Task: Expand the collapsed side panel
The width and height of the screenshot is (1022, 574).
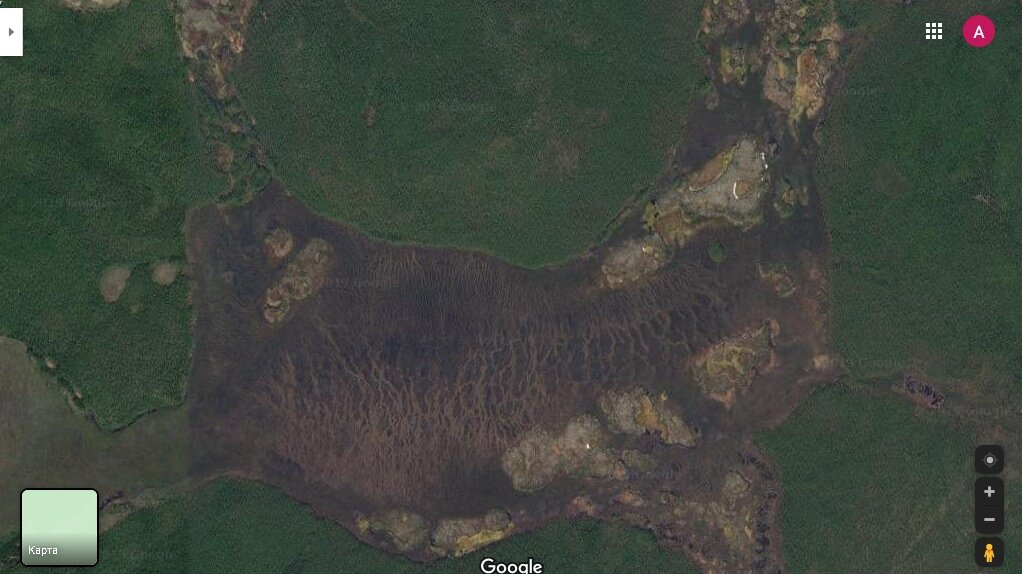Action: [x=10, y=32]
